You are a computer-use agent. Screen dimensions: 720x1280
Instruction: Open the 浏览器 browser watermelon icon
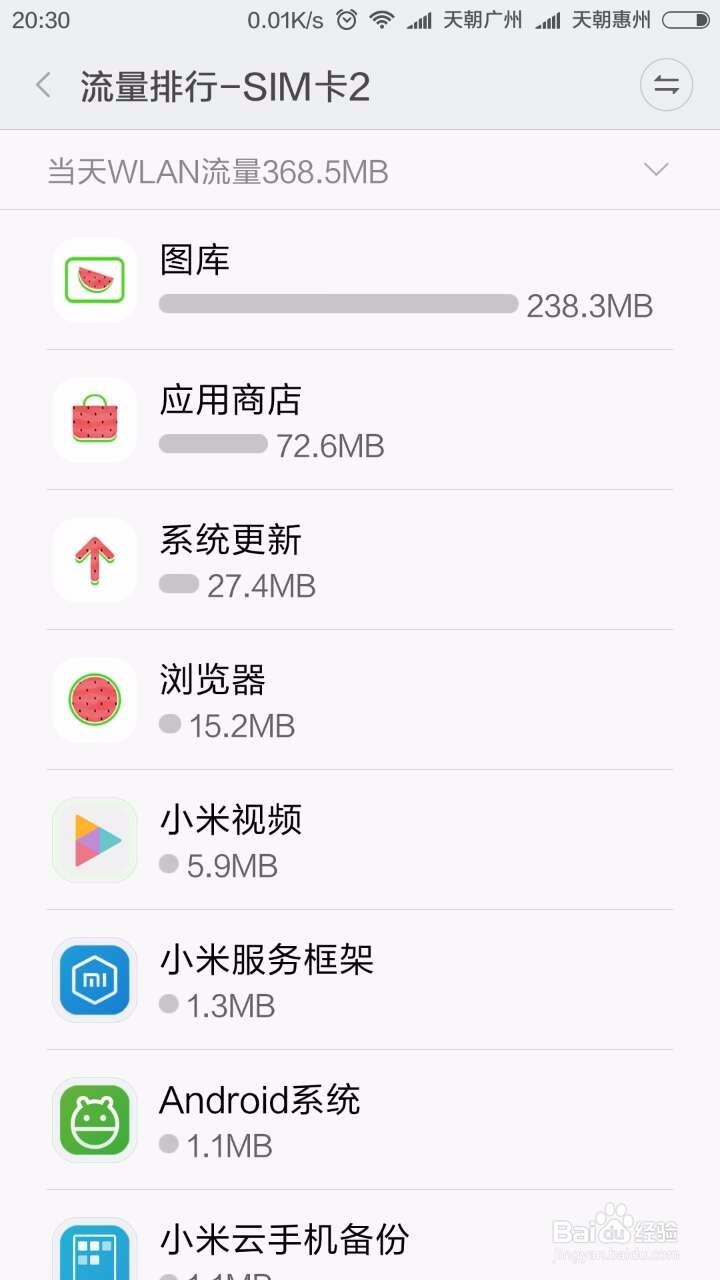(94, 700)
